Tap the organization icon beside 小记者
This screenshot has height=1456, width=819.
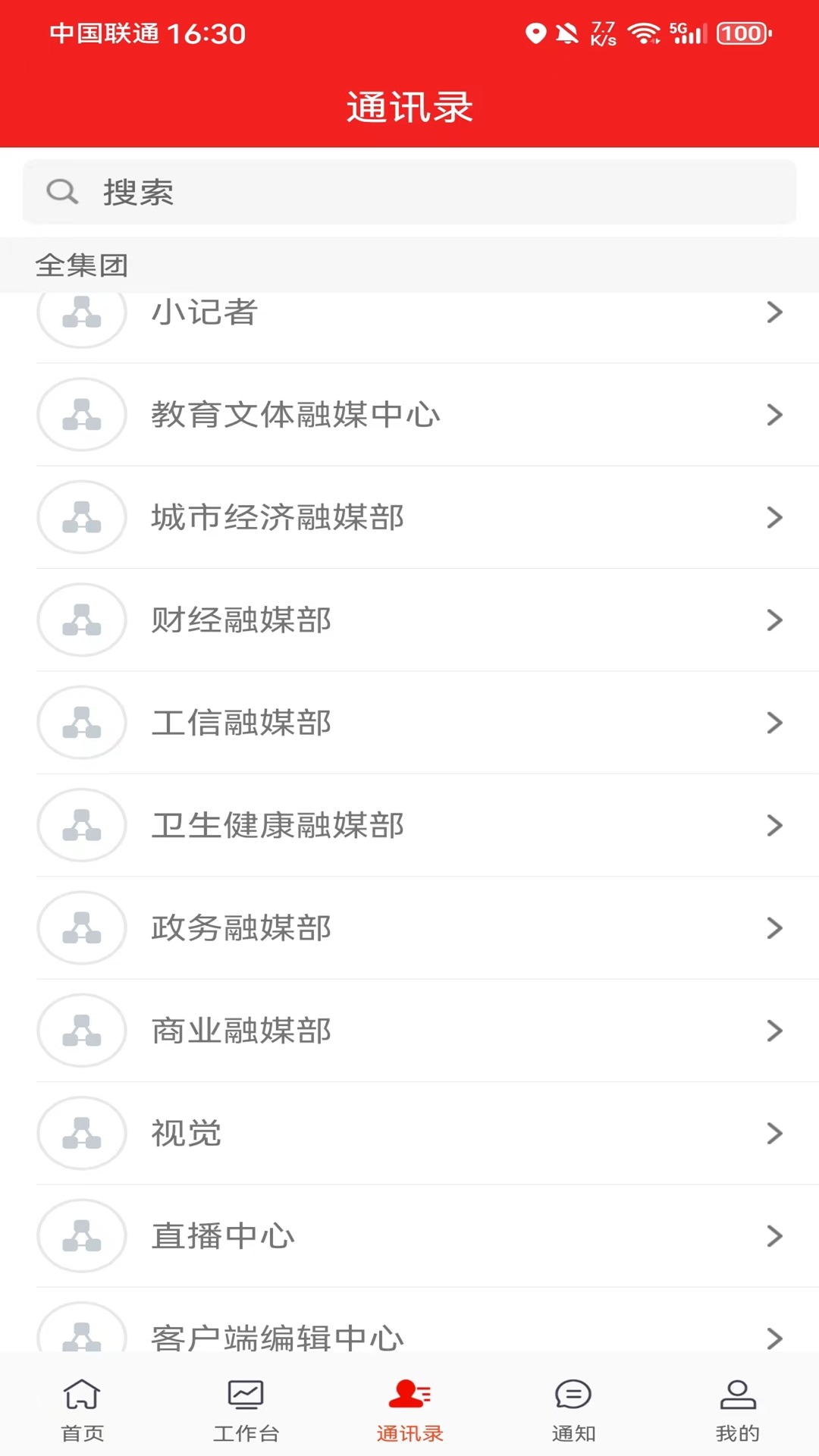point(81,313)
